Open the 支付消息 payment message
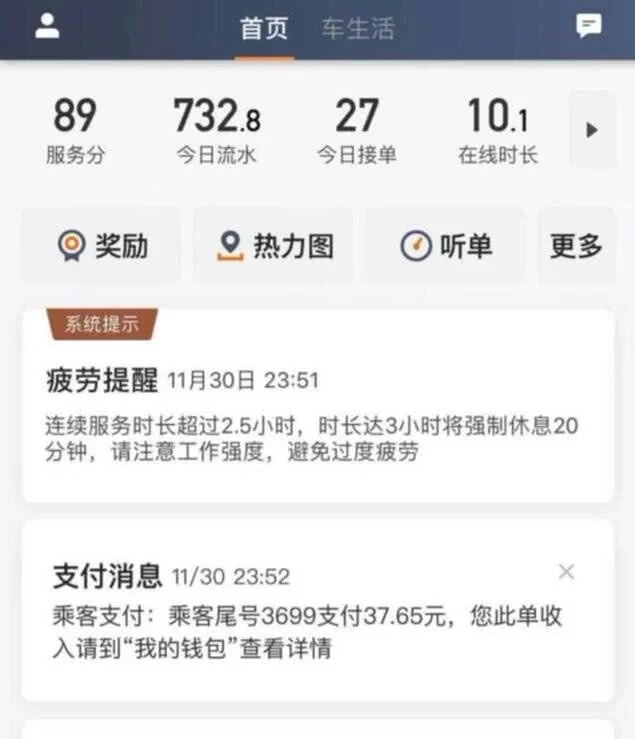635x739 pixels. (300, 612)
